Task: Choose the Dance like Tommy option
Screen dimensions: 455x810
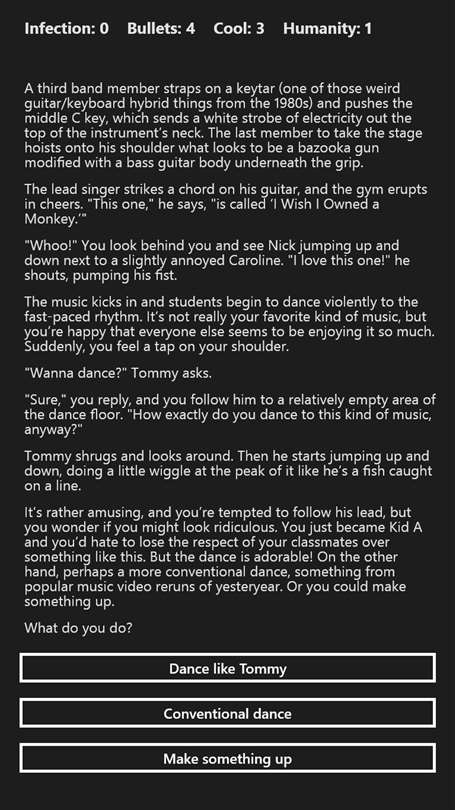Action: [x=227, y=668]
